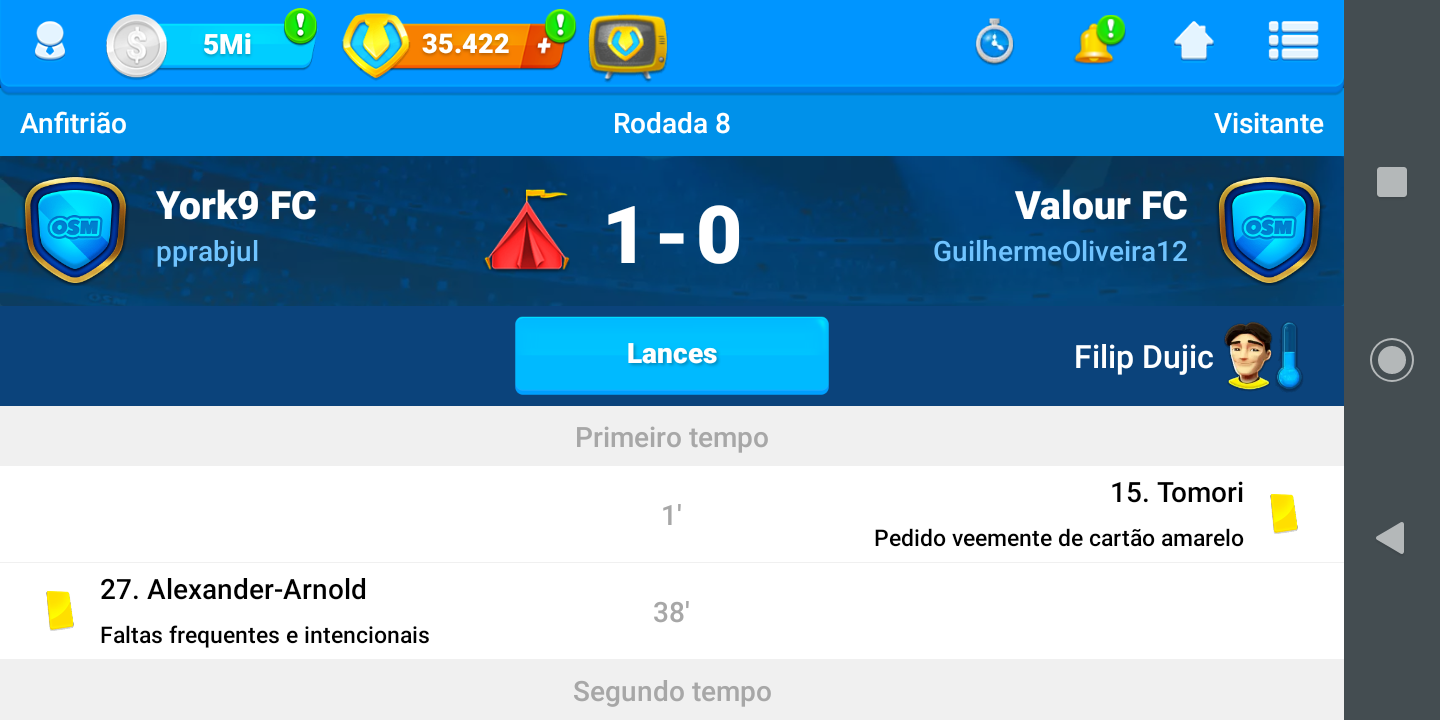Open the main menu list icon
Screen dimensions: 1440x720
pos(1293,42)
